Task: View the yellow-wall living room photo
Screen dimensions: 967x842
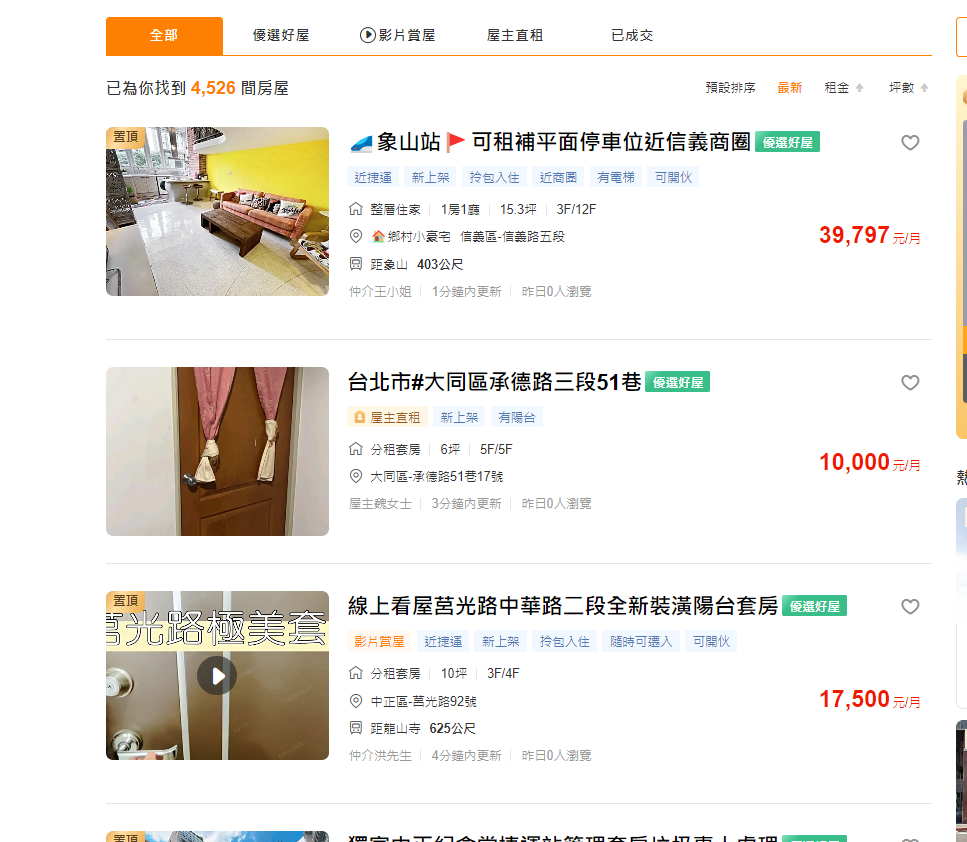Action: pyautogui.click(x=217, y=211)
